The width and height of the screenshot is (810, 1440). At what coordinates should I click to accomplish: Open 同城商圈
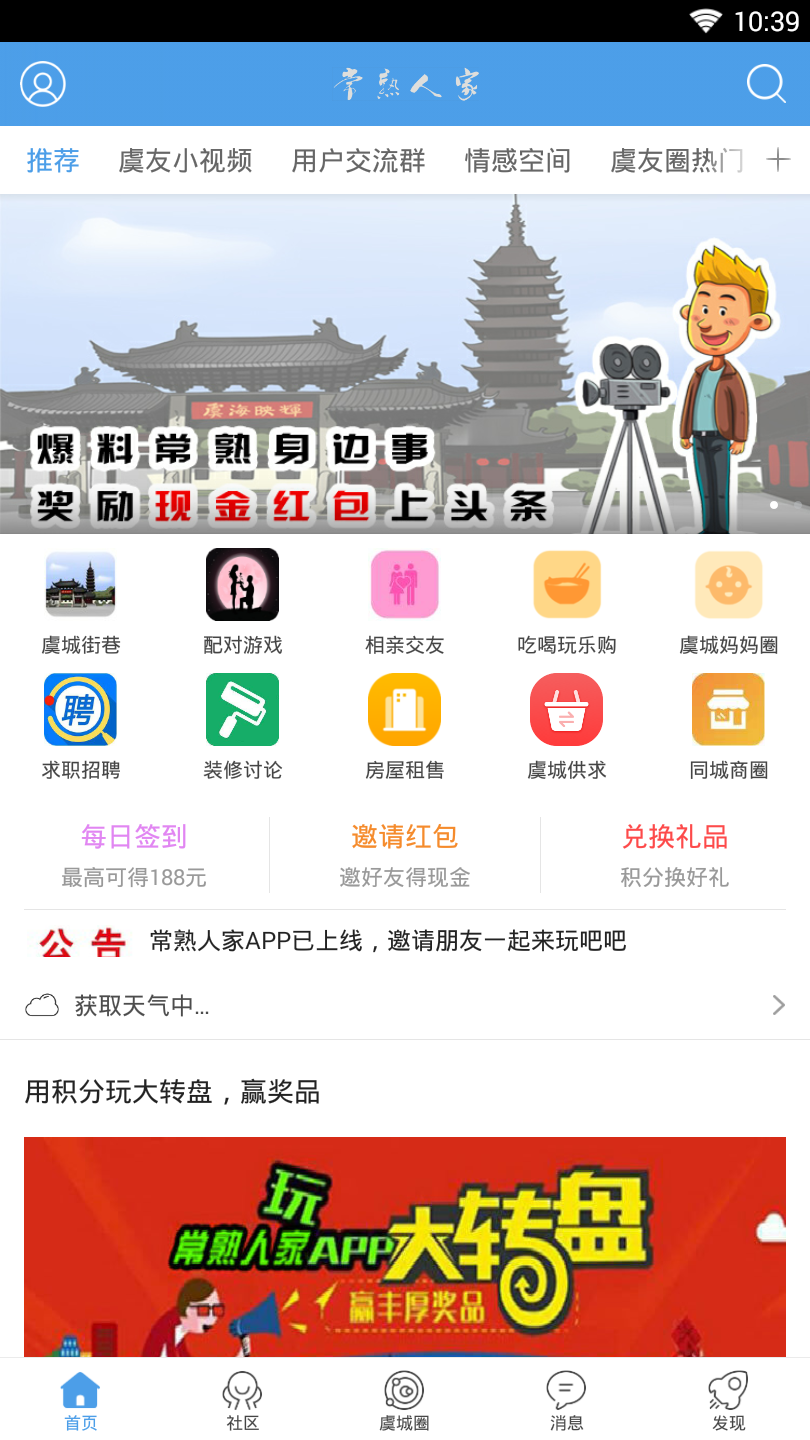[729, 727]
